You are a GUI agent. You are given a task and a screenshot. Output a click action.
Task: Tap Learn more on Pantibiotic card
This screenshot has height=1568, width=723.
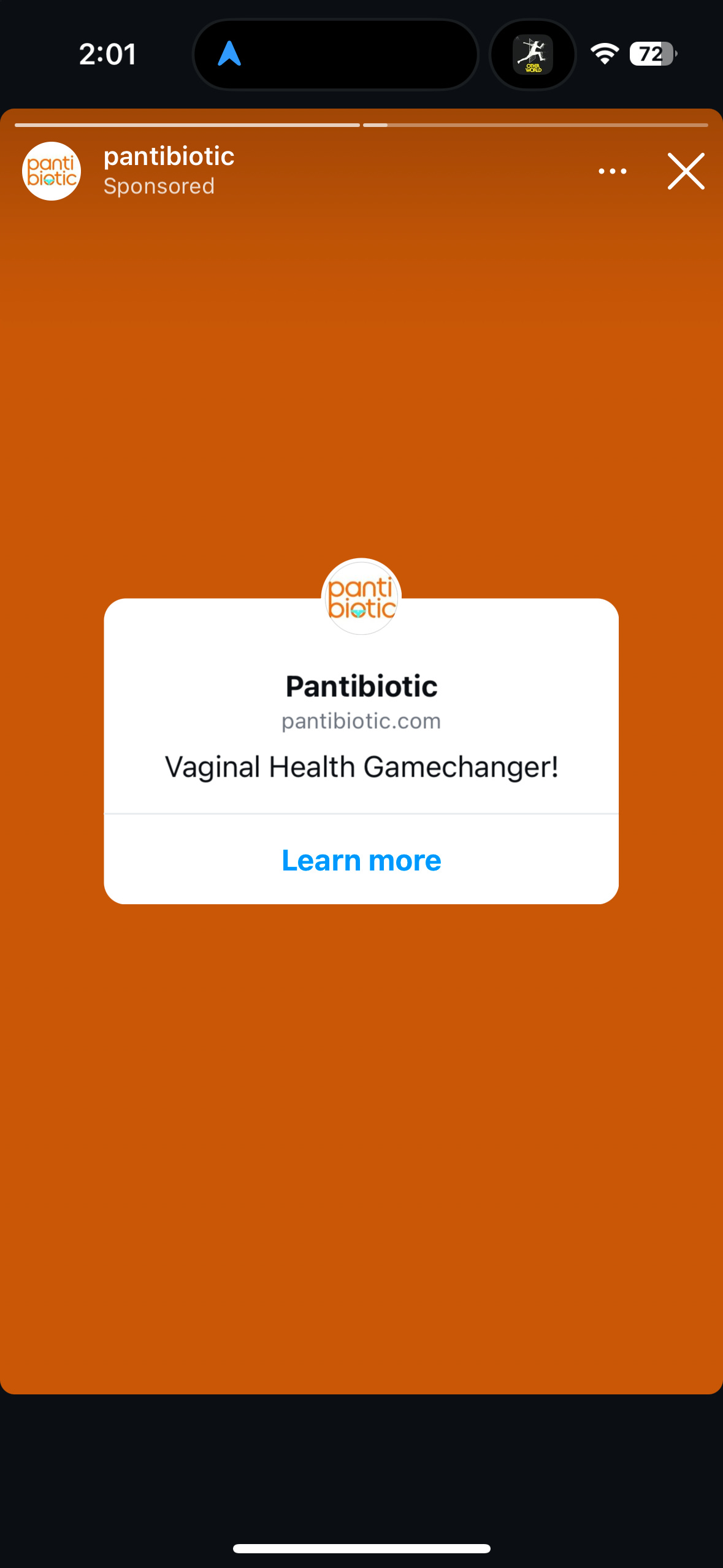[x=361, y=859]
